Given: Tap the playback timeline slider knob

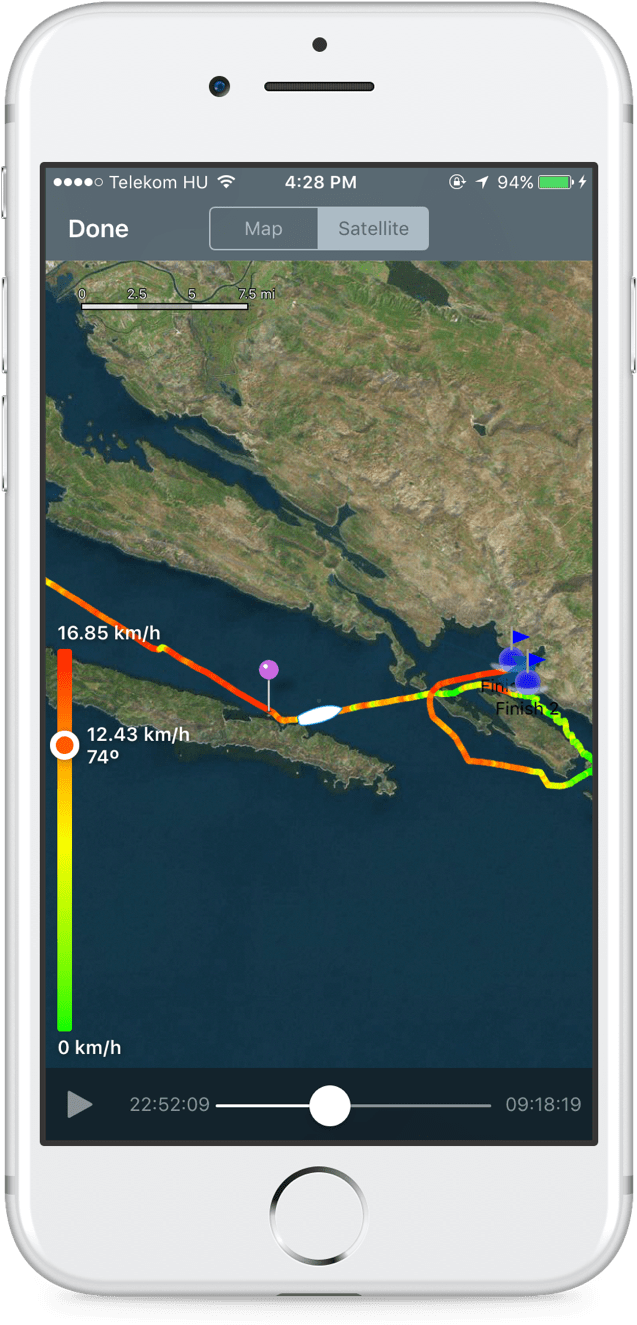Looking at the screenshot, I should tap(330, 1106).
